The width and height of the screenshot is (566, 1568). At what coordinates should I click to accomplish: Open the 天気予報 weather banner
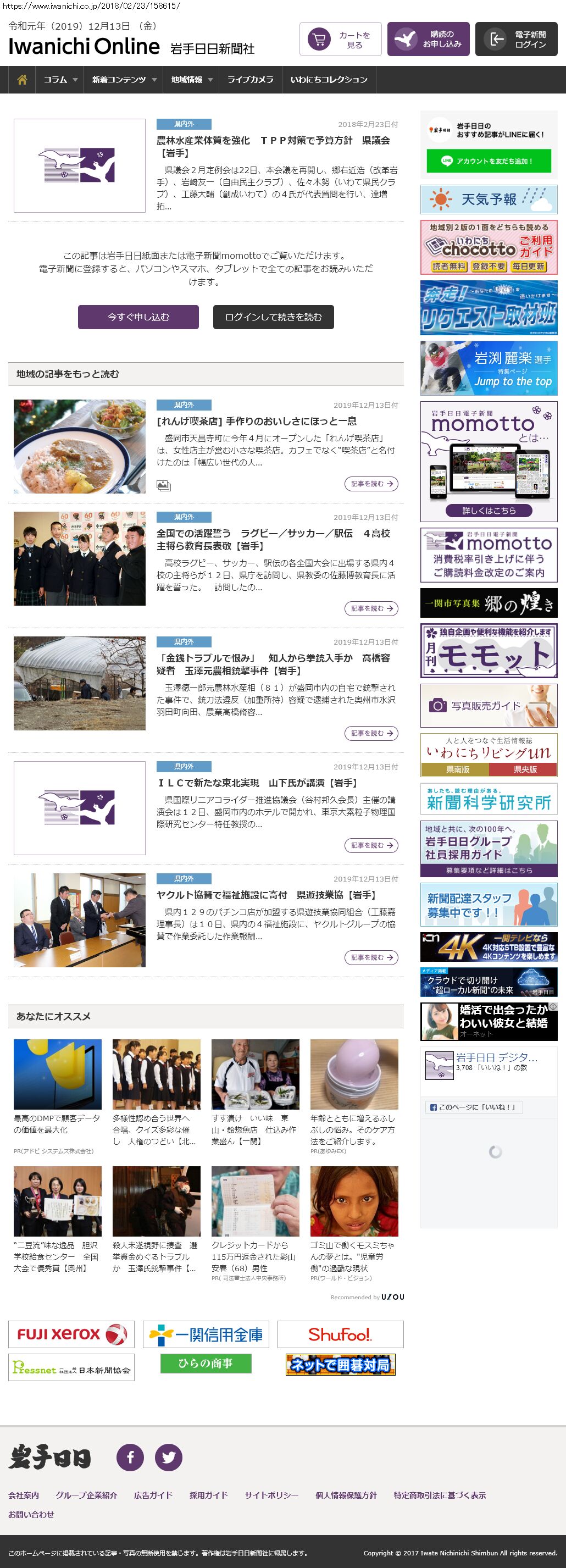click(489, 199)
